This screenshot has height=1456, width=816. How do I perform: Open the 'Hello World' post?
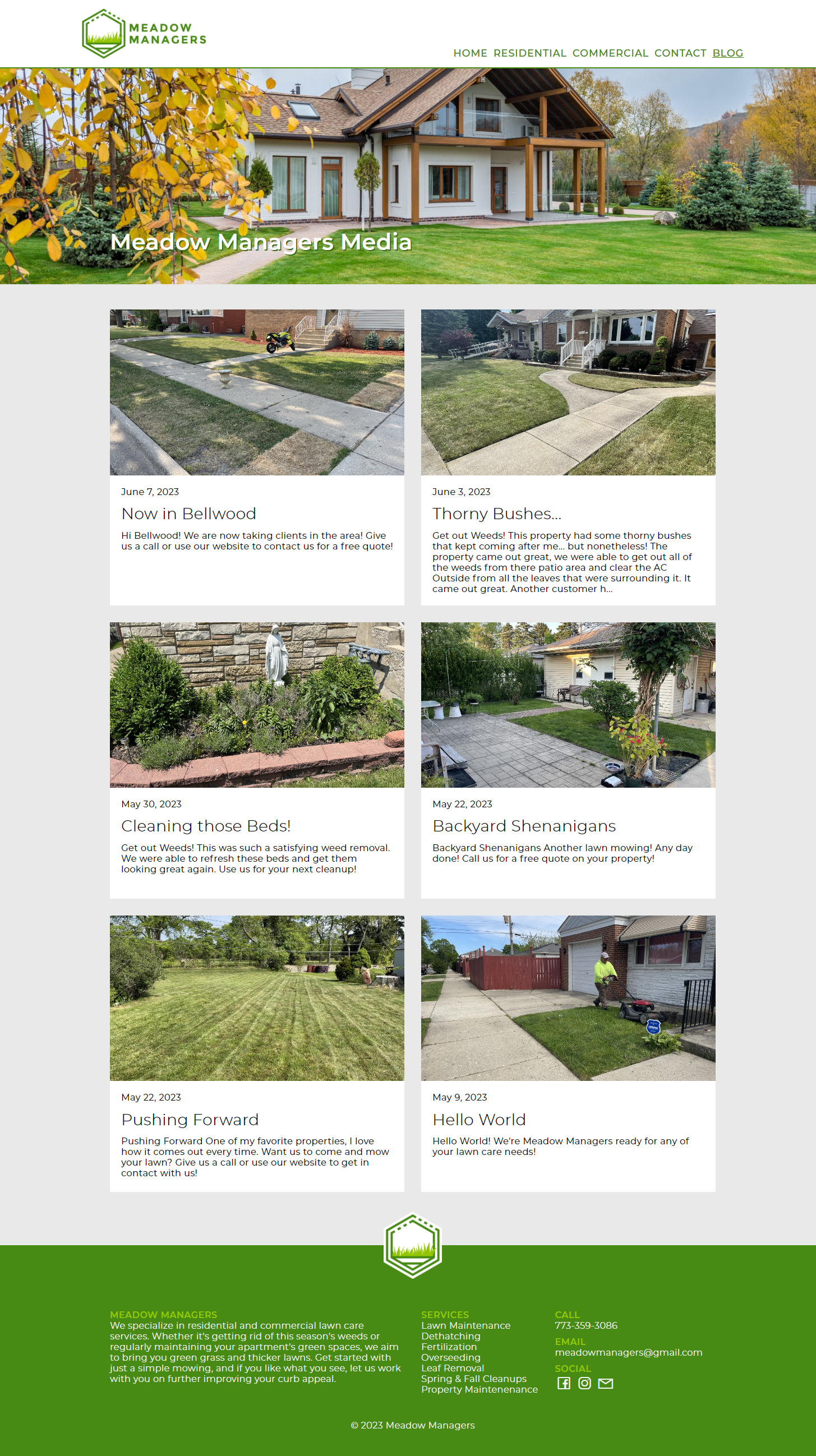(479, 1119)
